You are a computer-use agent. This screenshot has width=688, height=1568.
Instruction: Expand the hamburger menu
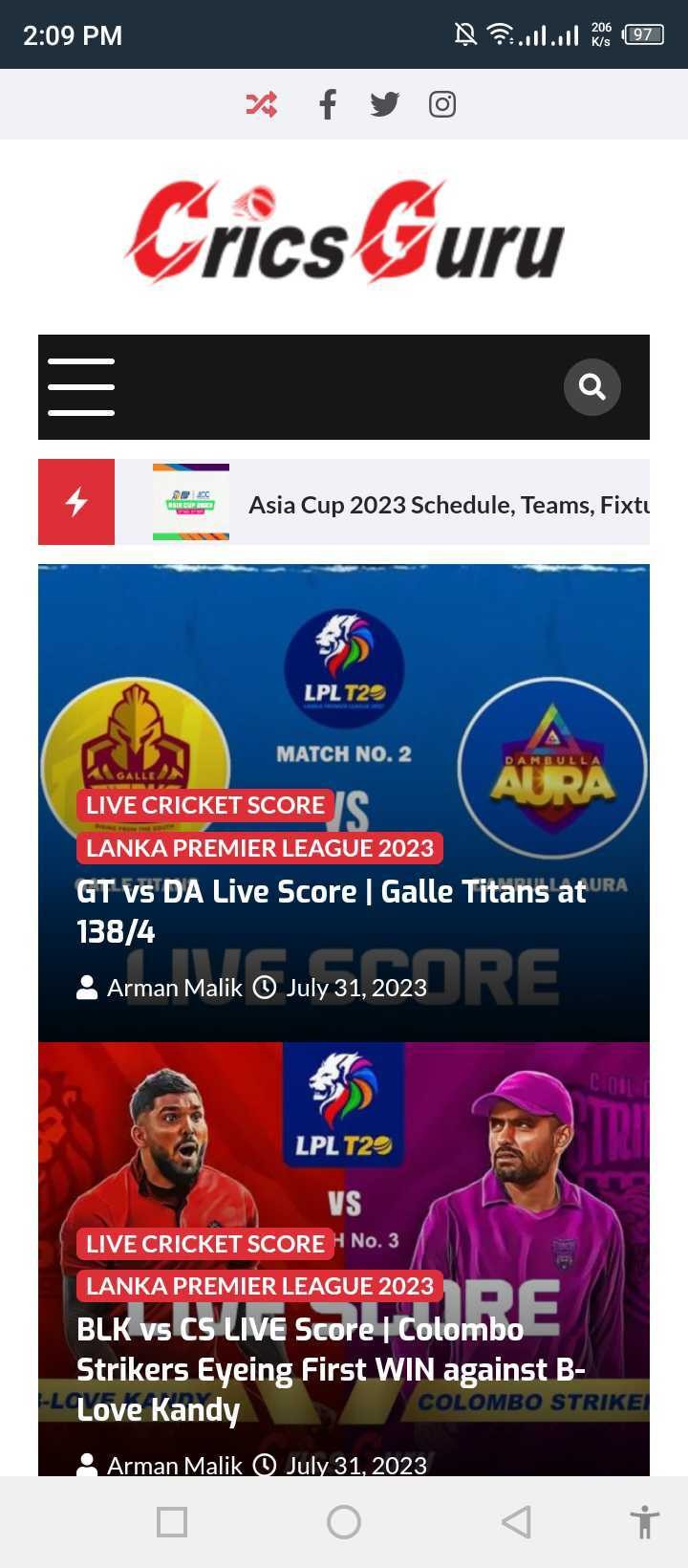81,387
